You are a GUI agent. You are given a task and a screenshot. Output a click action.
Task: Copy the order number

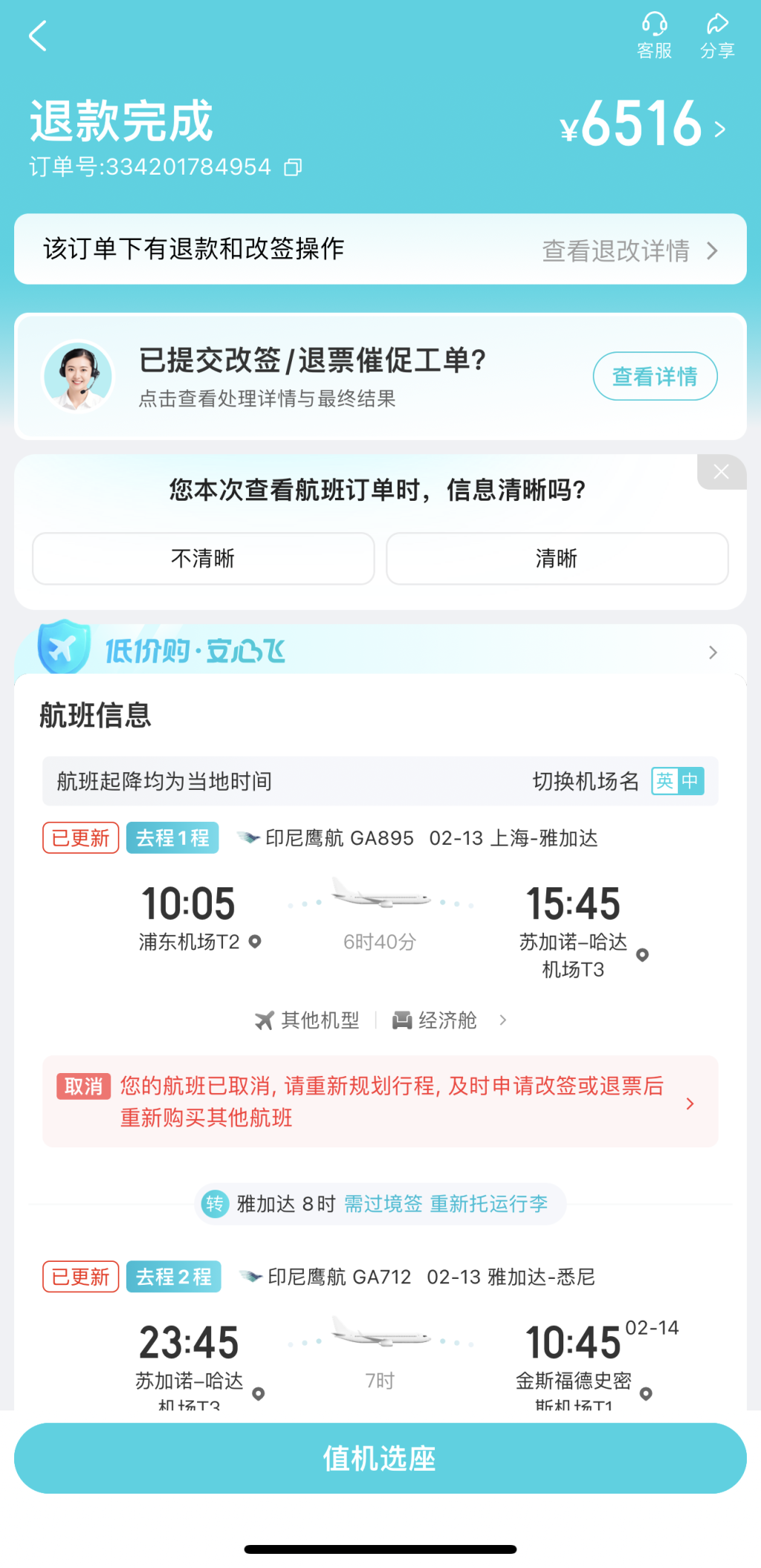(294, 167)
